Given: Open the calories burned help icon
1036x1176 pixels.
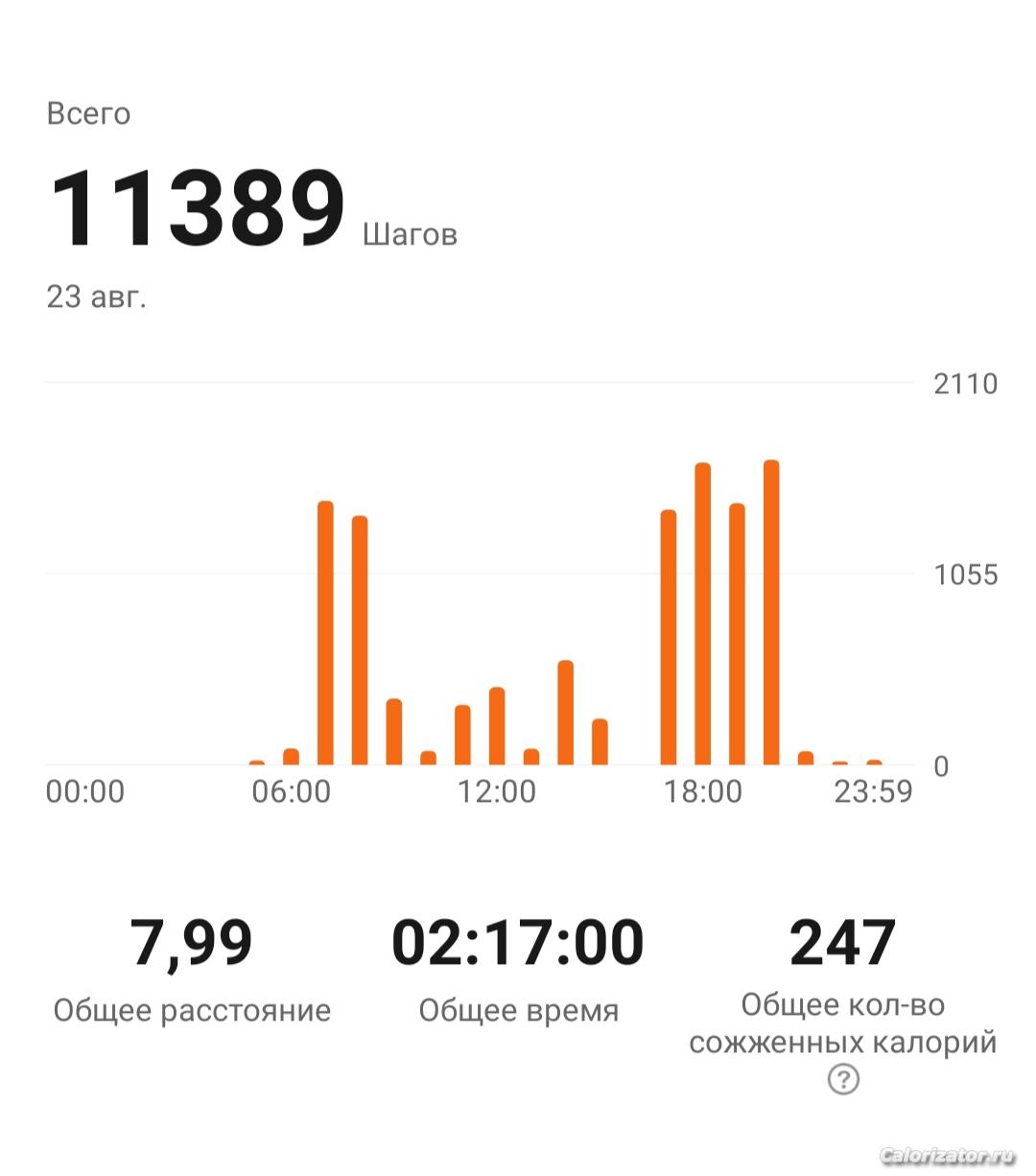Looking at the screenshot, I should pos(843,1080).
